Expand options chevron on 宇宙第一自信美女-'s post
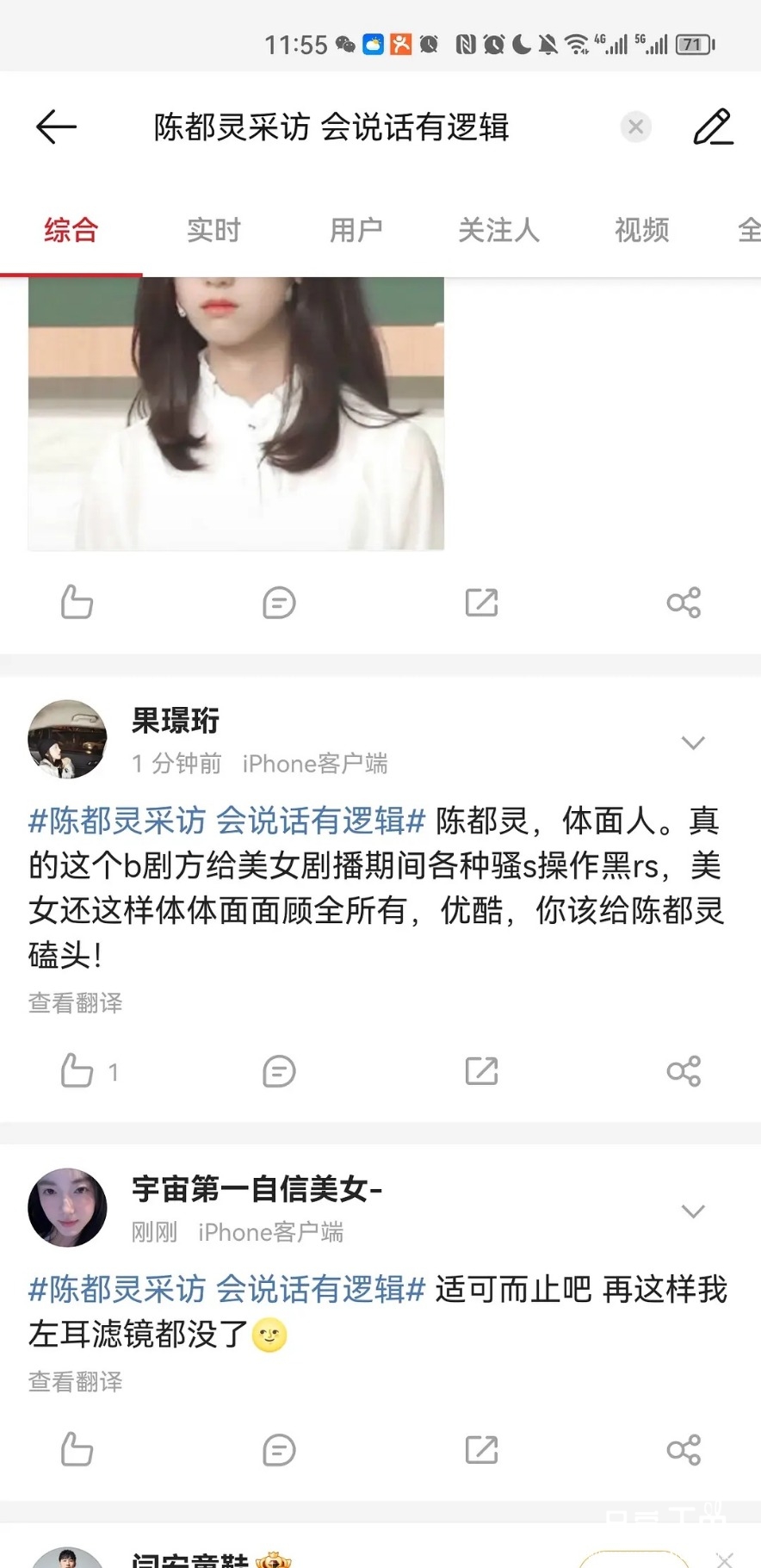Viewport: 761px width, 1568px height. tap(693, 1212)
